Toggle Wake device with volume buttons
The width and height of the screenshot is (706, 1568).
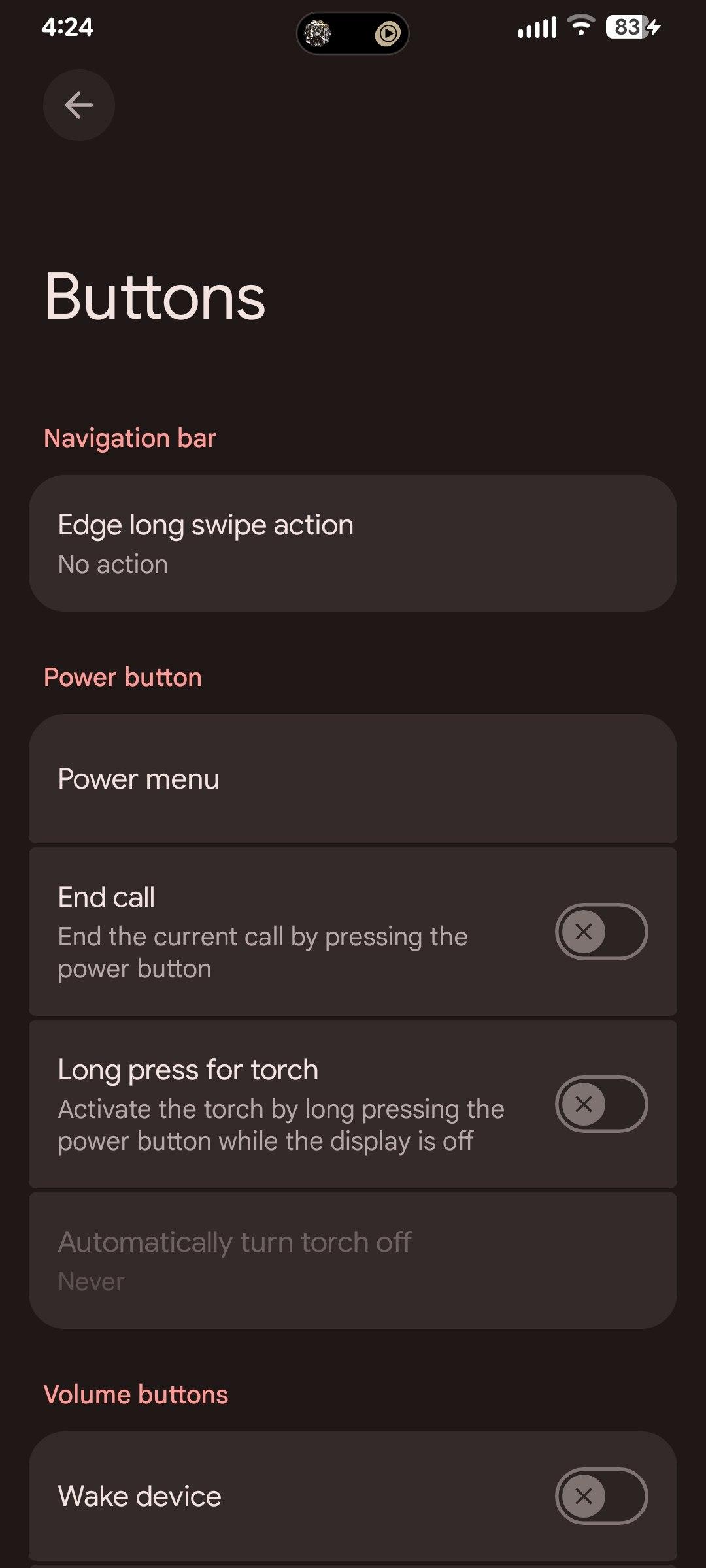tap(601, 1496)
